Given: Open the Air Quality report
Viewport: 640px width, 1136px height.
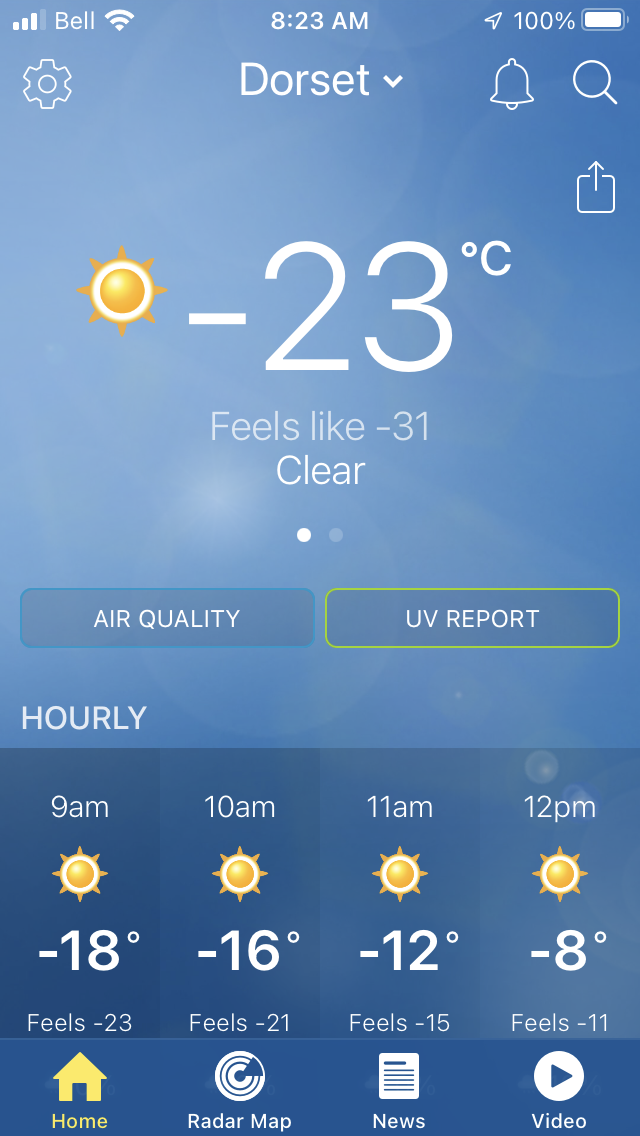Looking at the screenshot, I should (x=167, y=618).
